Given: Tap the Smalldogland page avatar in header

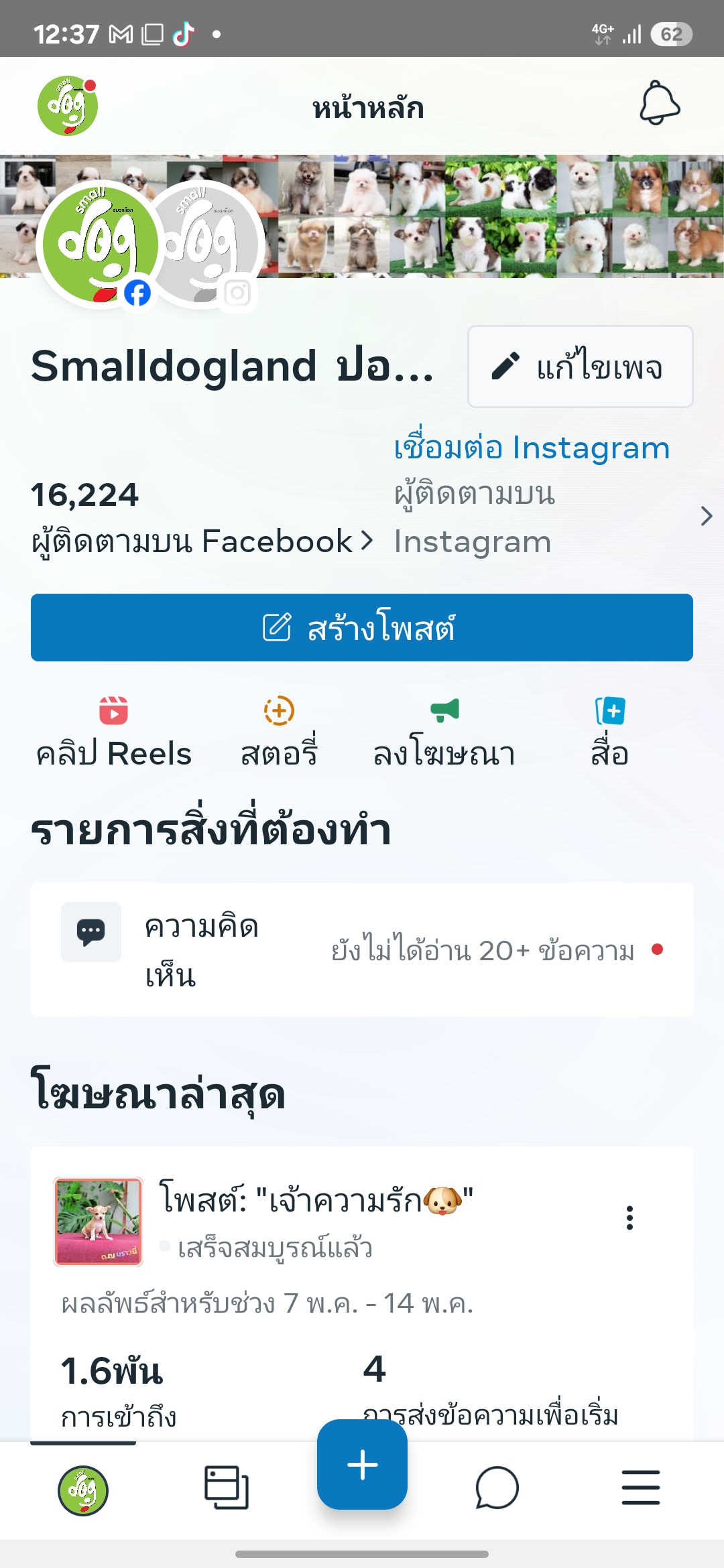Looking at the screenshot, I should click(68, 106).
